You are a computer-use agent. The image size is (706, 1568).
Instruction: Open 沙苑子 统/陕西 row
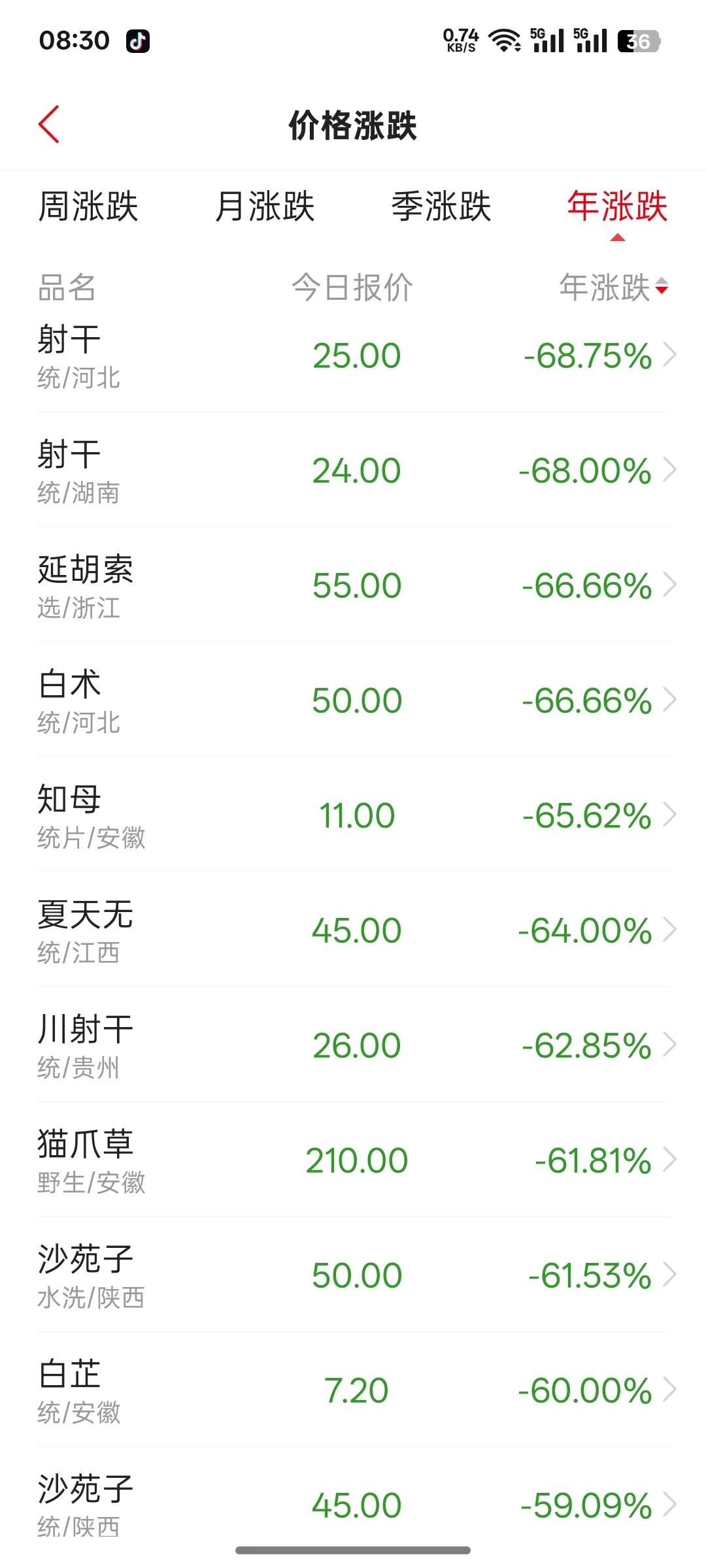353,1505
